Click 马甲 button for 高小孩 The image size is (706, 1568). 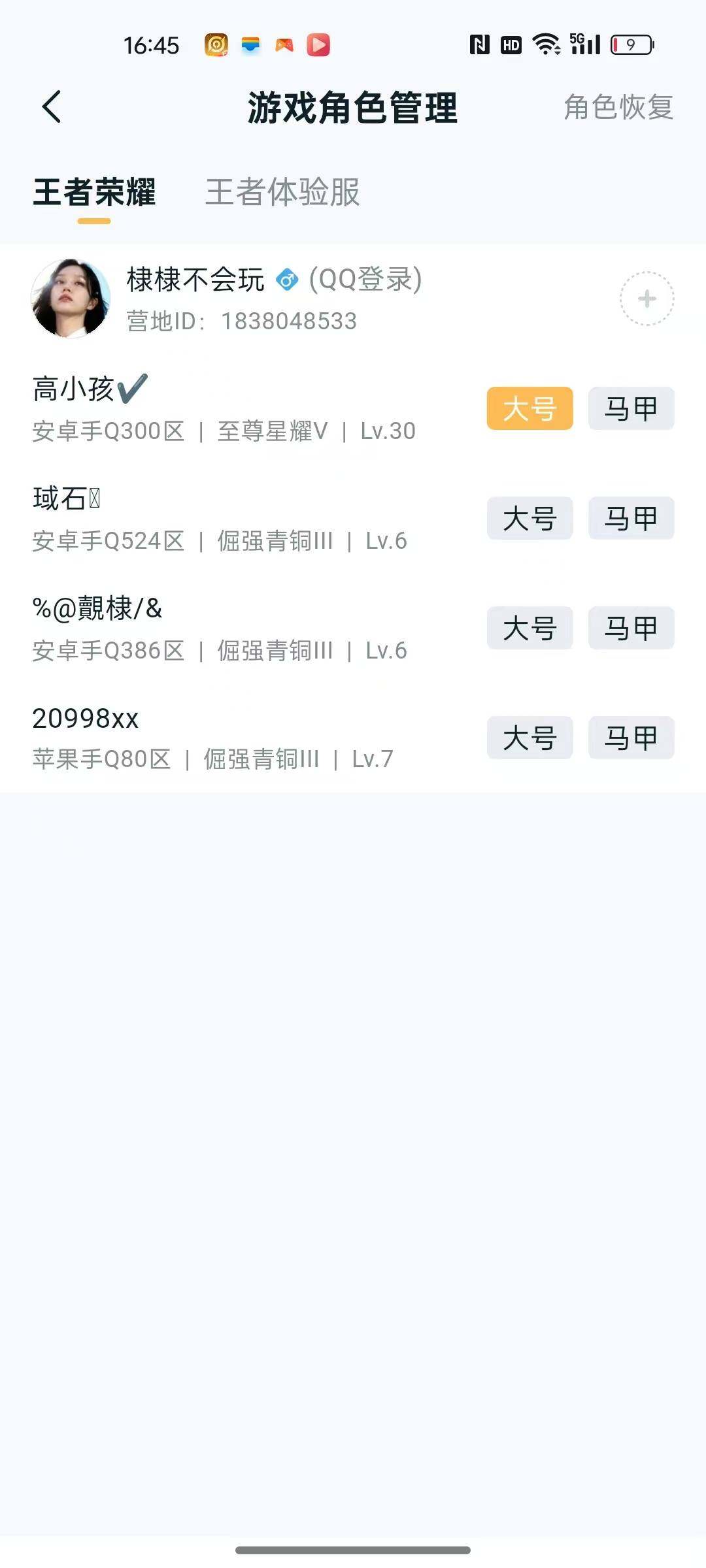[630, 408]
